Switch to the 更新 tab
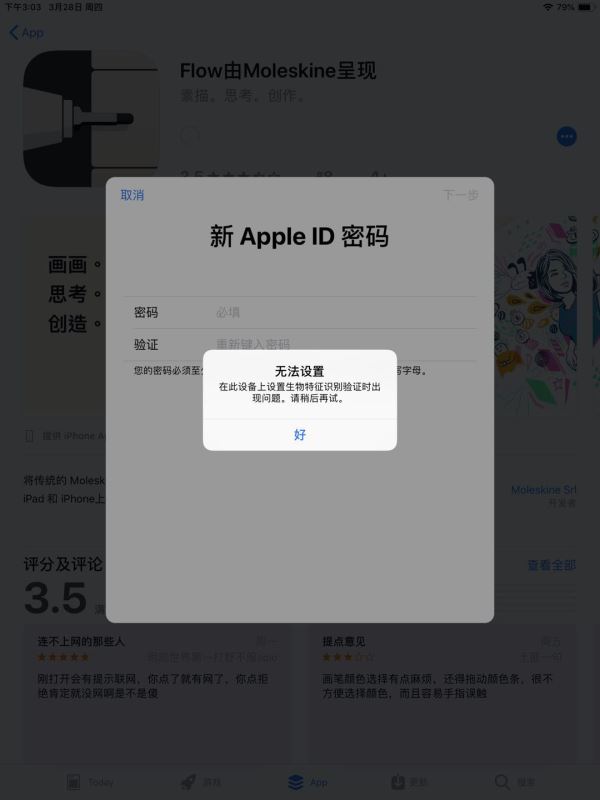600x800 pixels. (x=408, y=782)
